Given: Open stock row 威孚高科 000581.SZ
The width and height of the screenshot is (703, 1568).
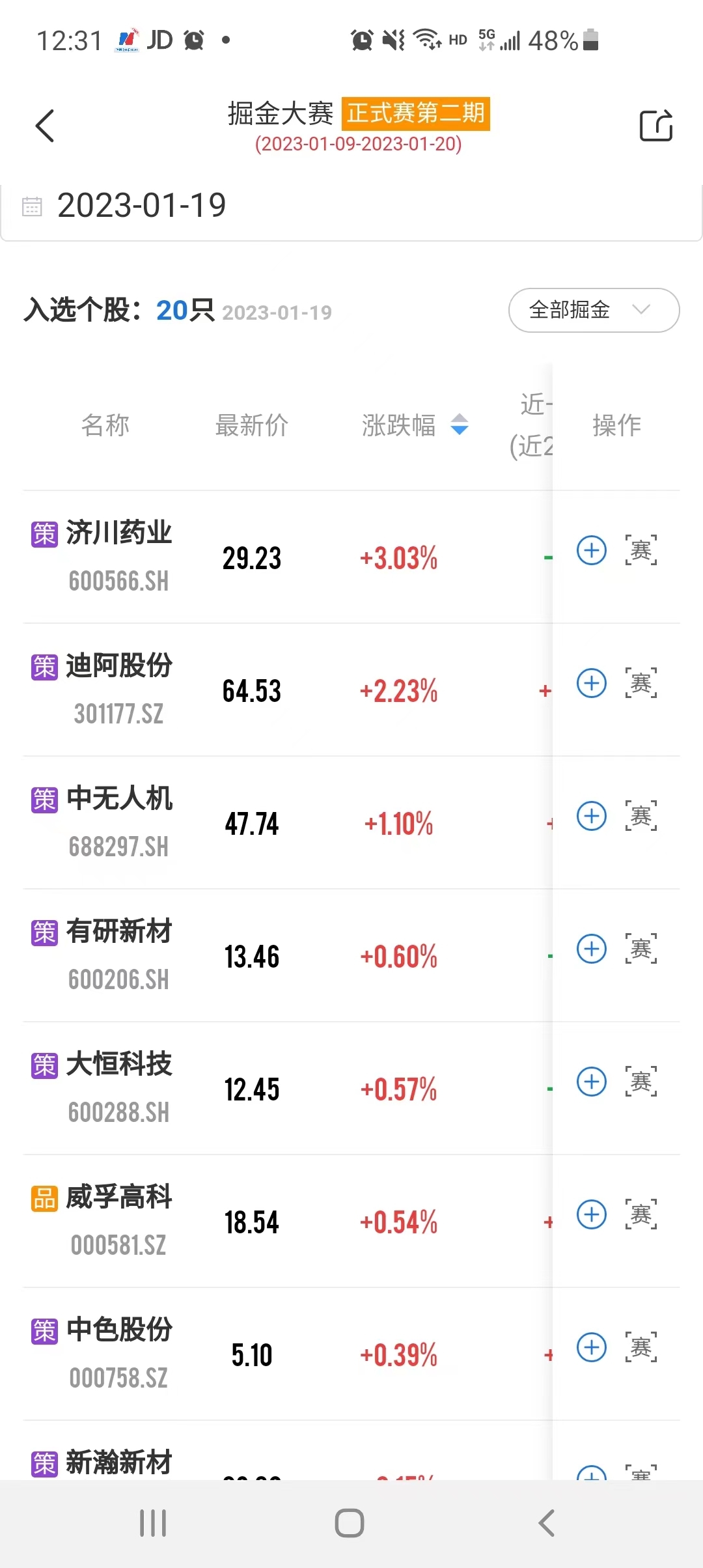Looking at the screenshot, I should 351,1222.
